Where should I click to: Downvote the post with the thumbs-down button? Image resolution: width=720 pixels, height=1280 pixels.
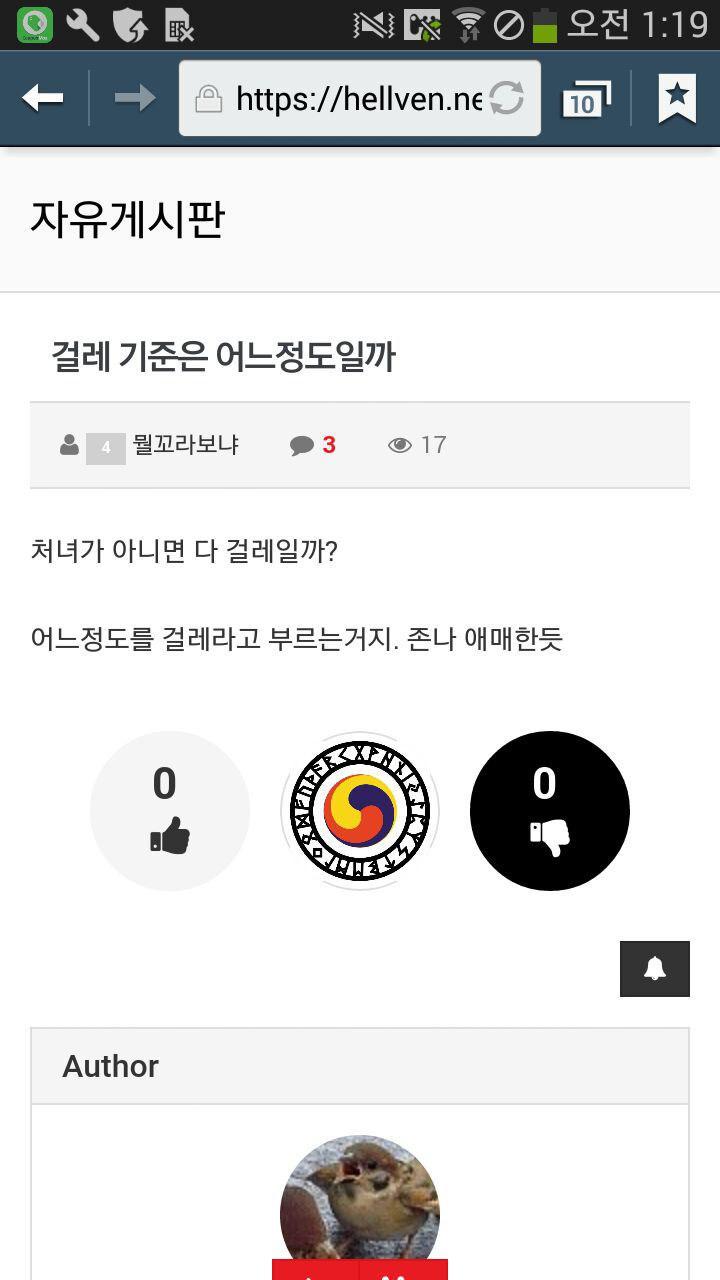pos(550,811)
